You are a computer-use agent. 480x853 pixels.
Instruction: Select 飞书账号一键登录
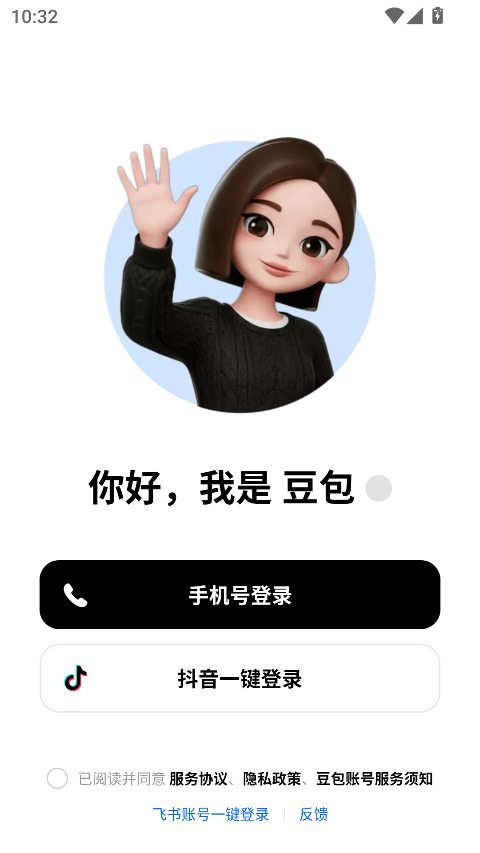pos(211,814)
